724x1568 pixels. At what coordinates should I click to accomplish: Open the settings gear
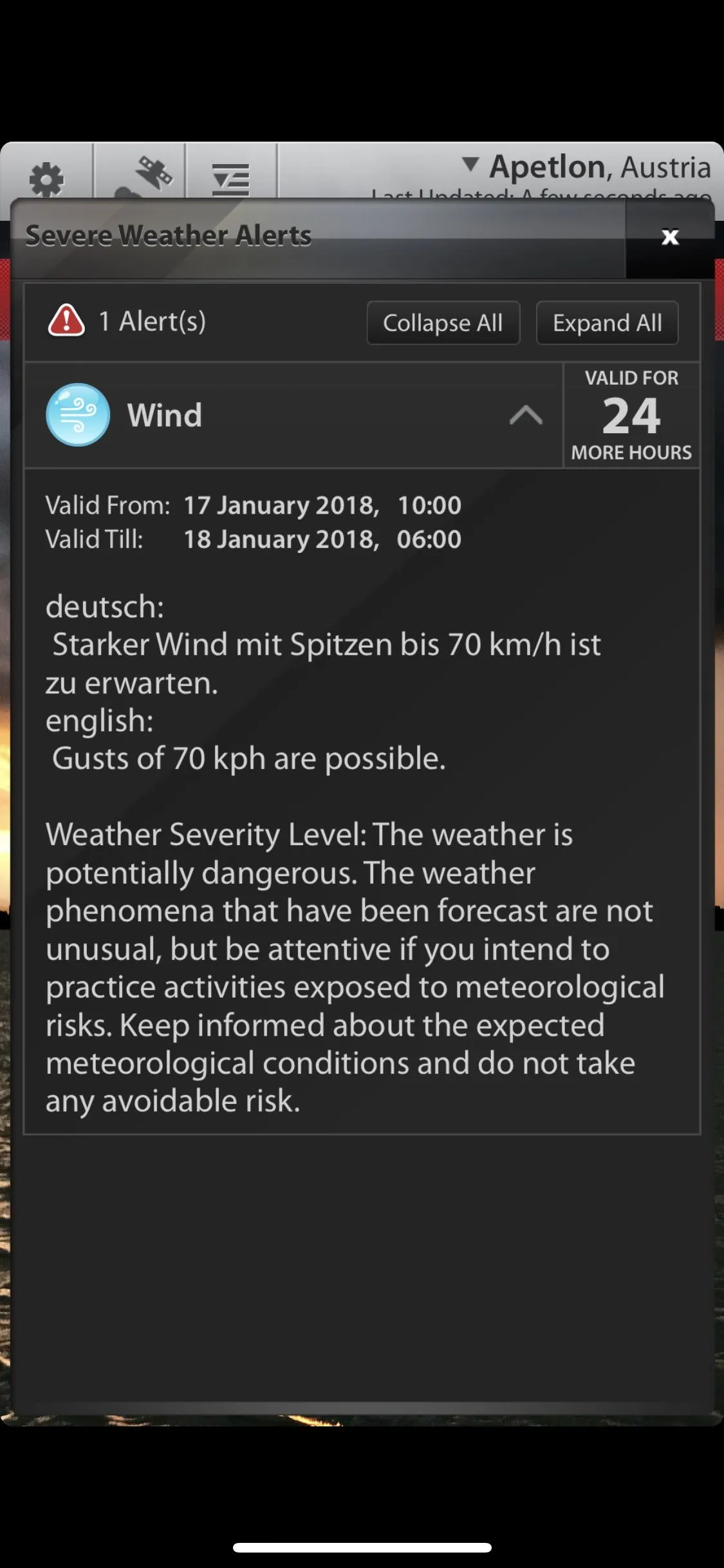[x=47, y=178]
